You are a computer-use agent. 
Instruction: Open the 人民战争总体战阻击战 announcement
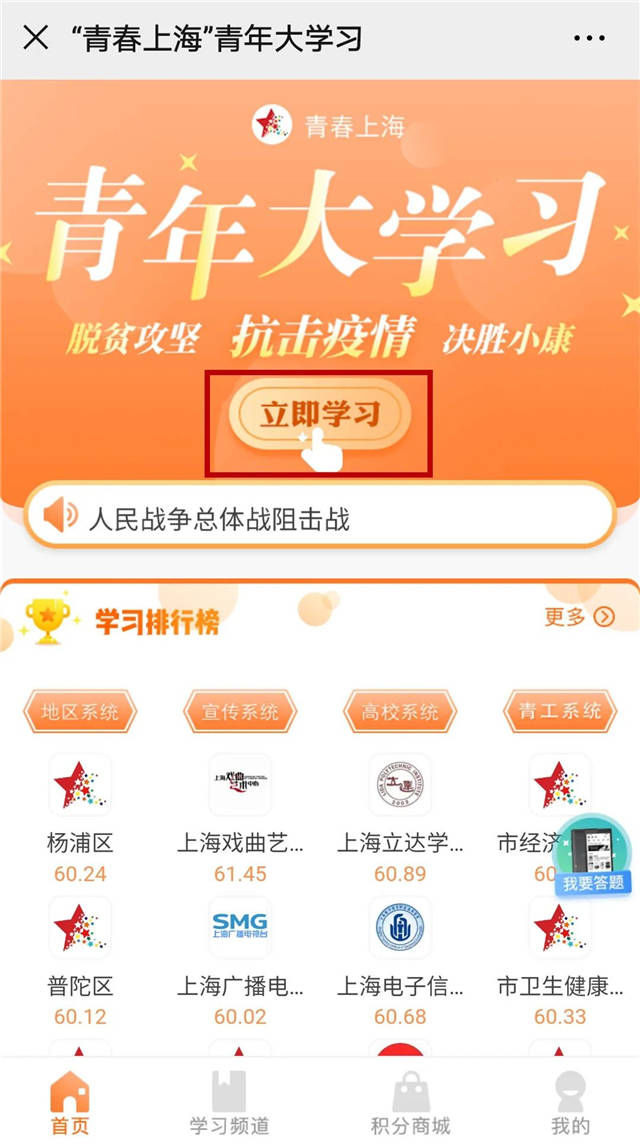tap(319, 517)
